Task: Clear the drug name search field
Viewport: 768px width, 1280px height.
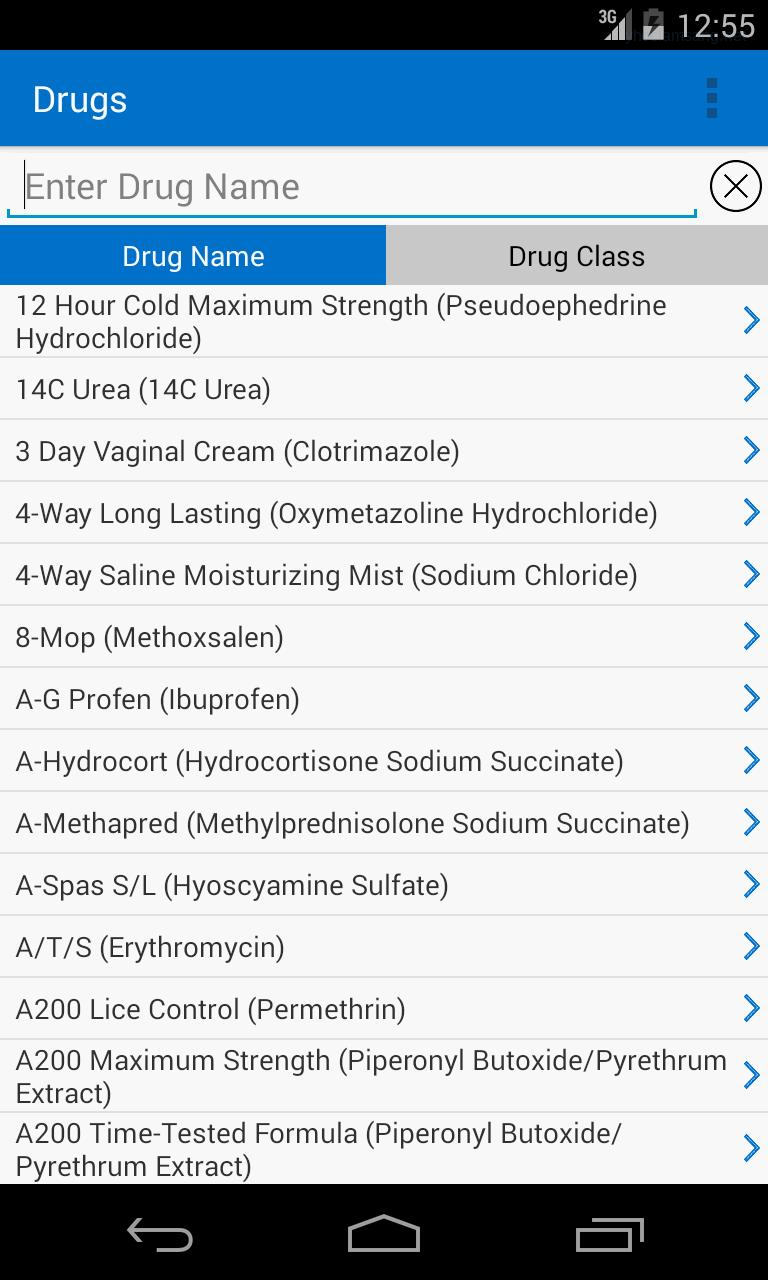Action: pos(735,186)
